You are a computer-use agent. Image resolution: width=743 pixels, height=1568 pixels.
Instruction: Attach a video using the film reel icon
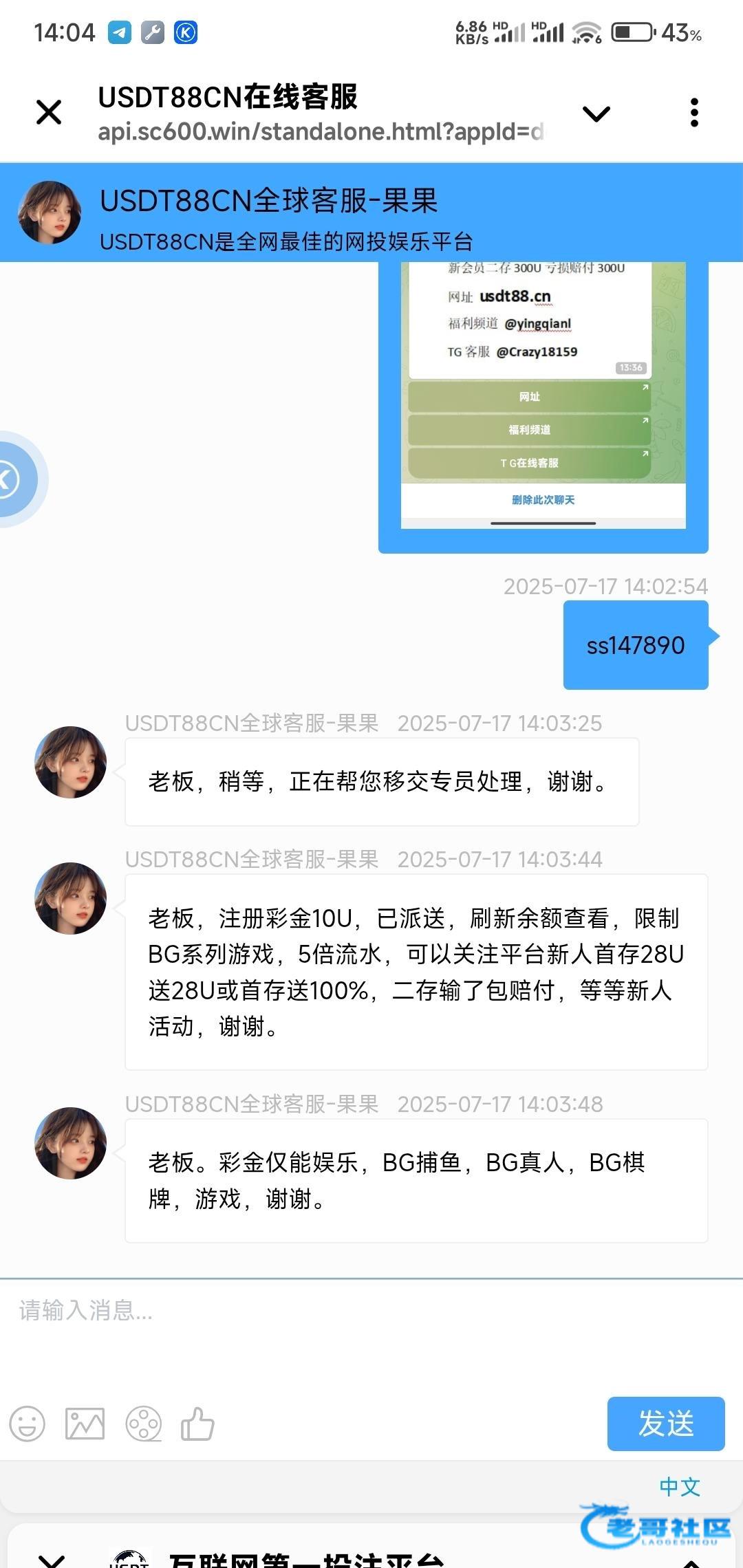[x=143, y=1424]
